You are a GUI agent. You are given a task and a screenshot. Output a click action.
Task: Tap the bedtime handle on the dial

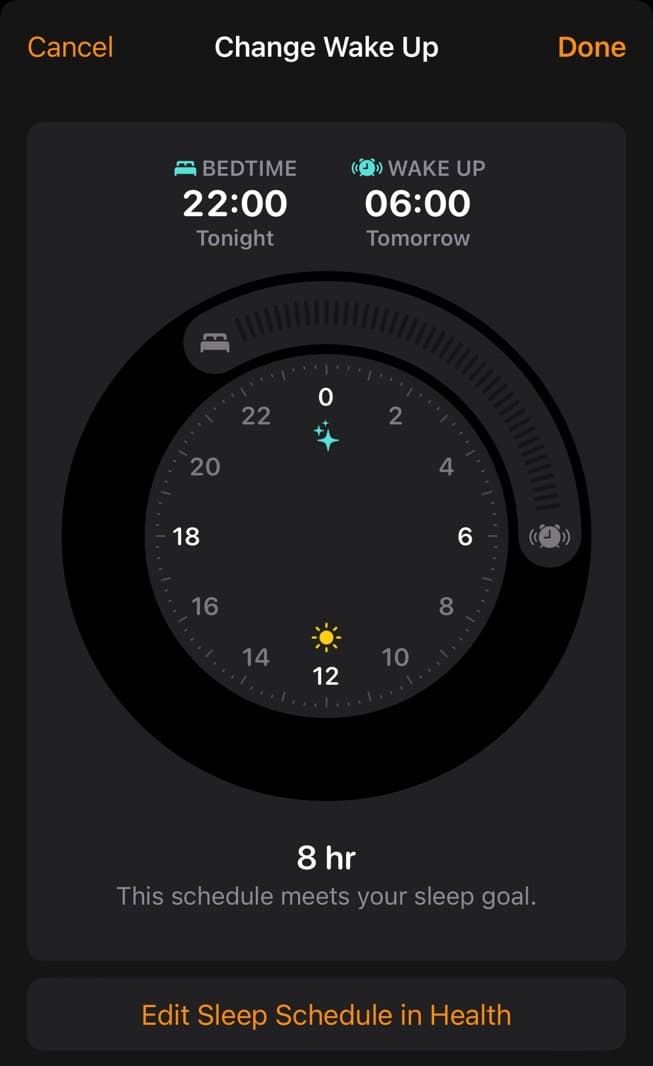215,343
